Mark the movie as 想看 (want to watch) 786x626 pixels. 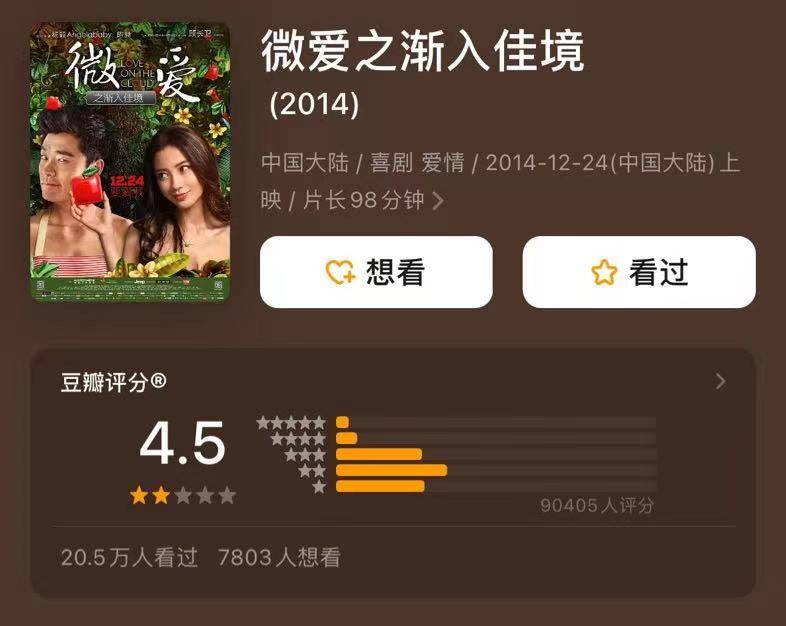[x=376, y=272]
